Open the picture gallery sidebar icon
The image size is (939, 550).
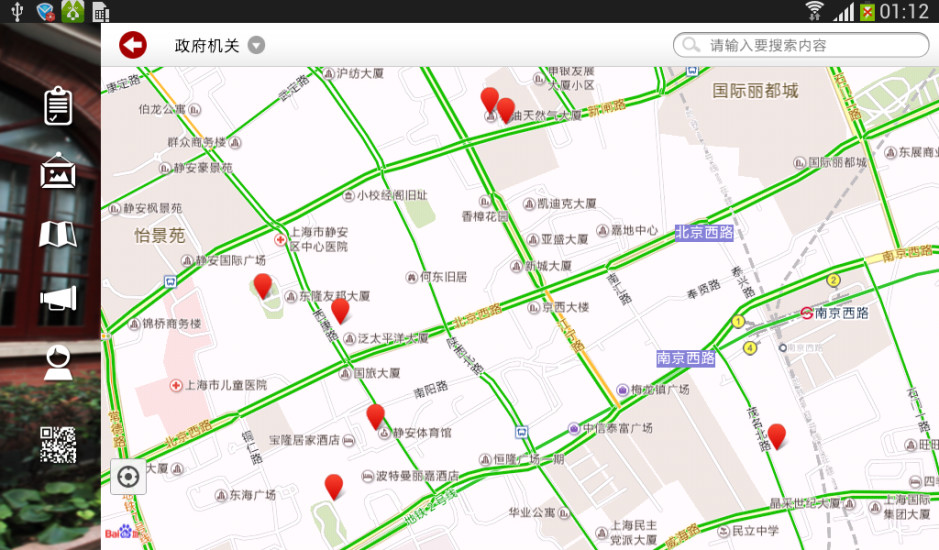click(58, 172)
